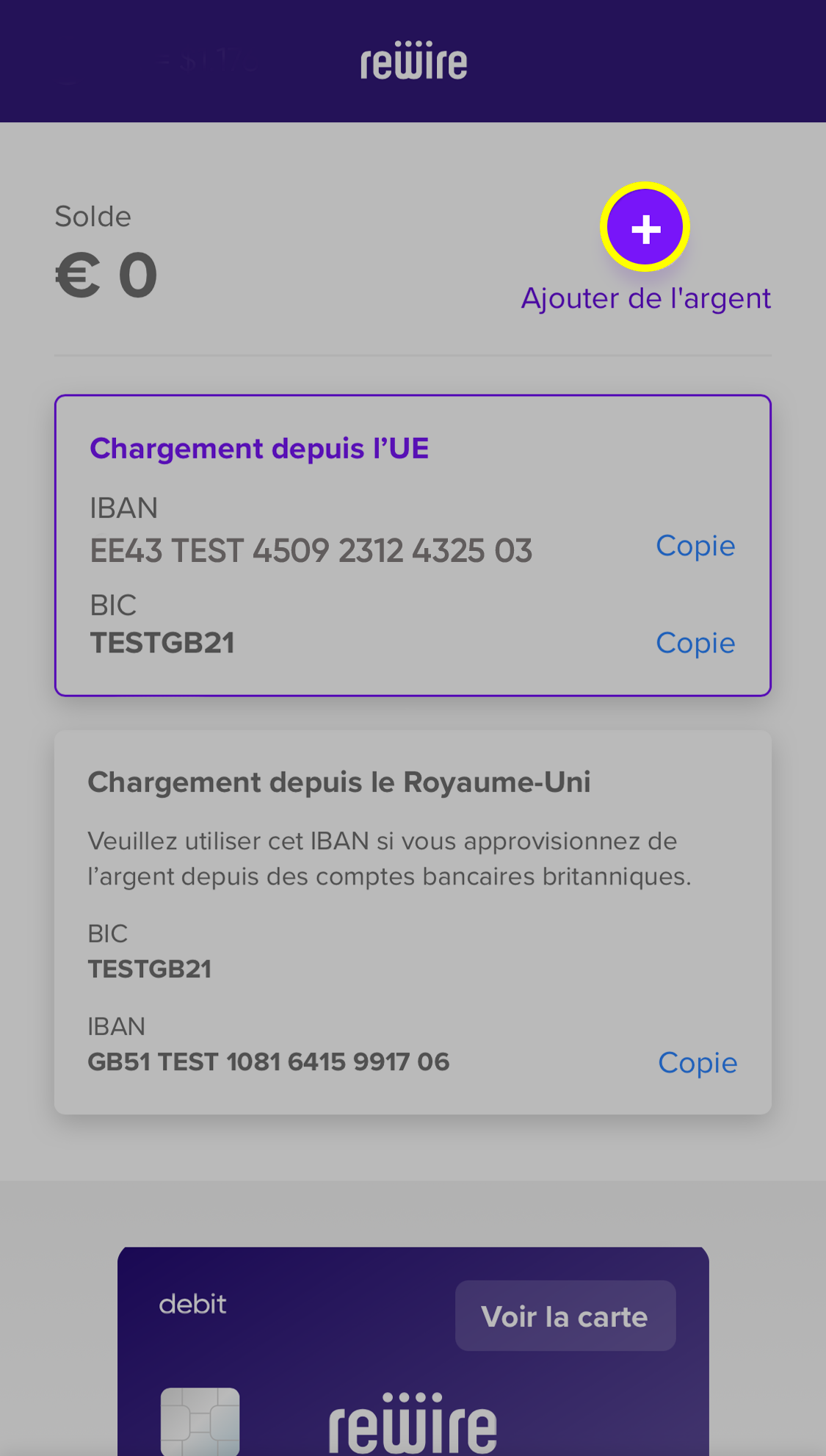Copy the UK IBAN starting with GB51

[x=697, y=1063]
